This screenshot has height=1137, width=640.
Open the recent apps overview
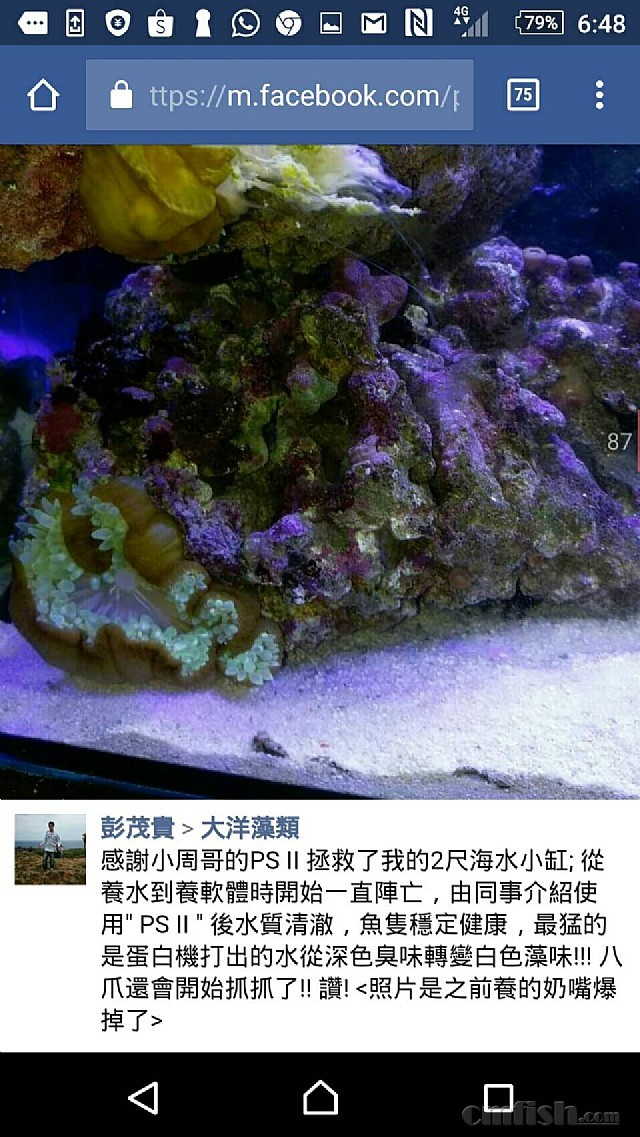(497, 1097)
